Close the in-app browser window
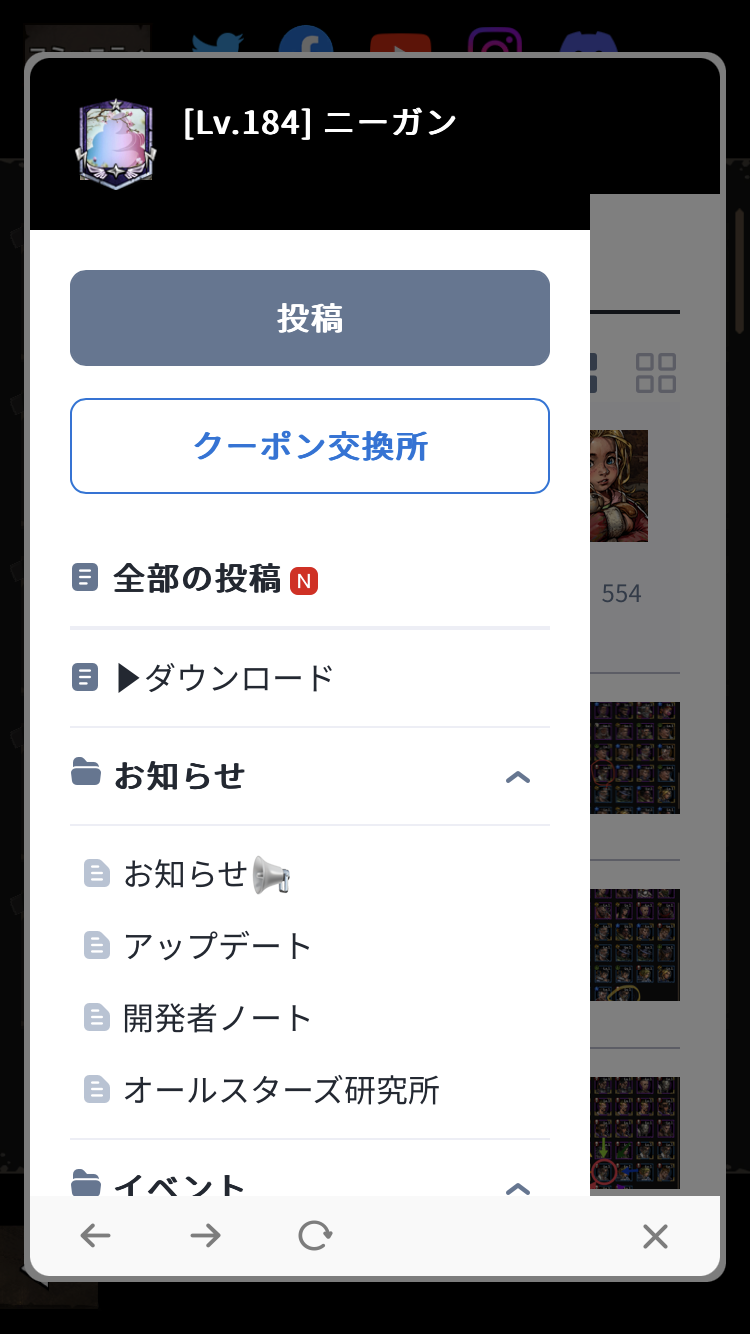The image size is (750, 1334). (655, 1237)
